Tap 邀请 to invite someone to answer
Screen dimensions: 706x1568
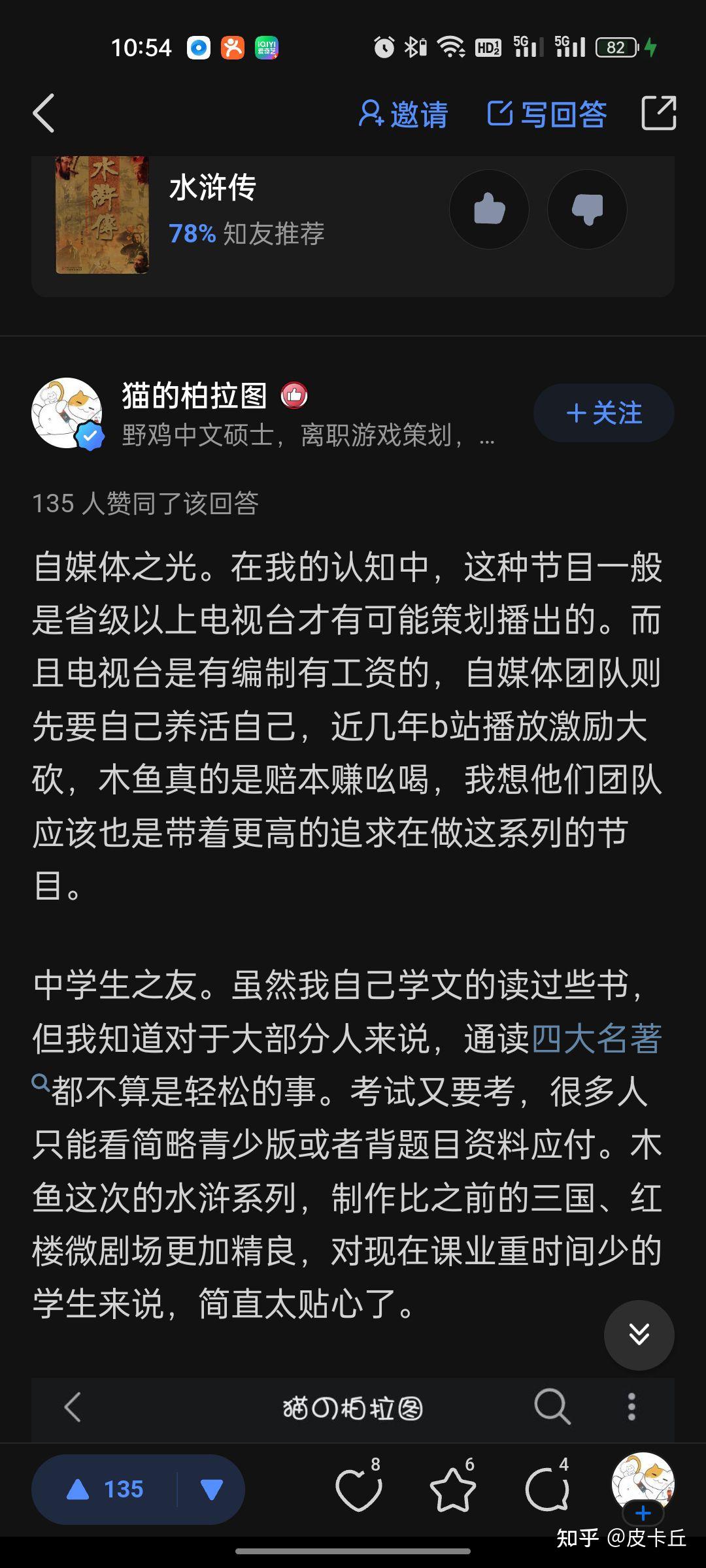403,114
